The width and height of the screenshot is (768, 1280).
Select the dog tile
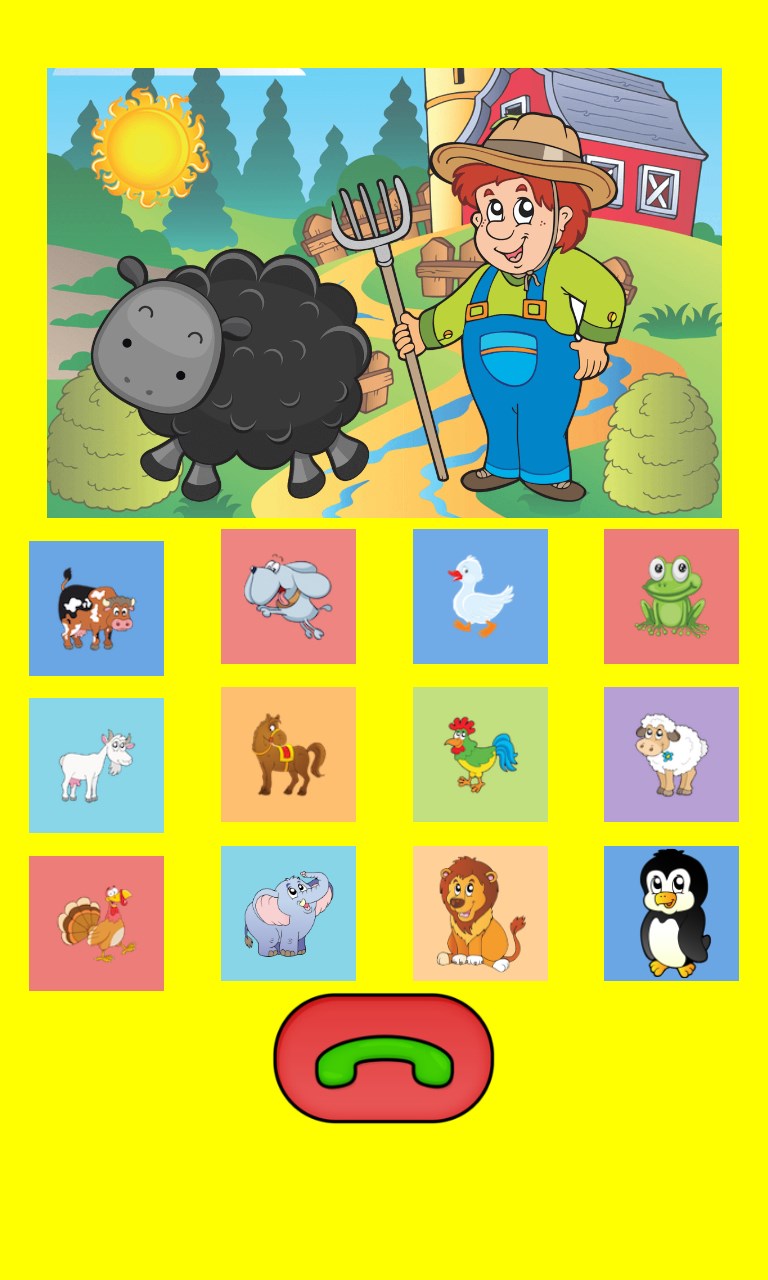point(288,596)
